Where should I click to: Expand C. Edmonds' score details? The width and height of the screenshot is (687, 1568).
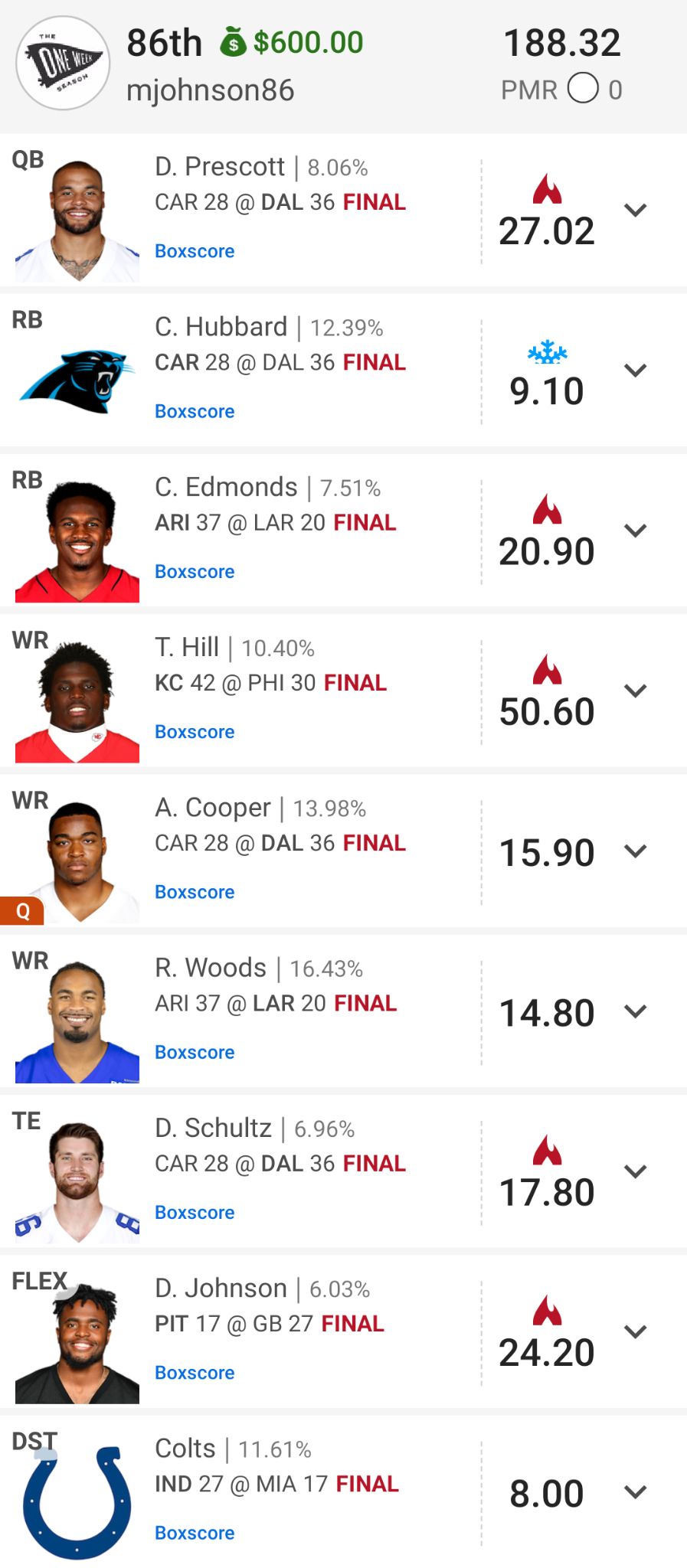(x=635, y=531)
